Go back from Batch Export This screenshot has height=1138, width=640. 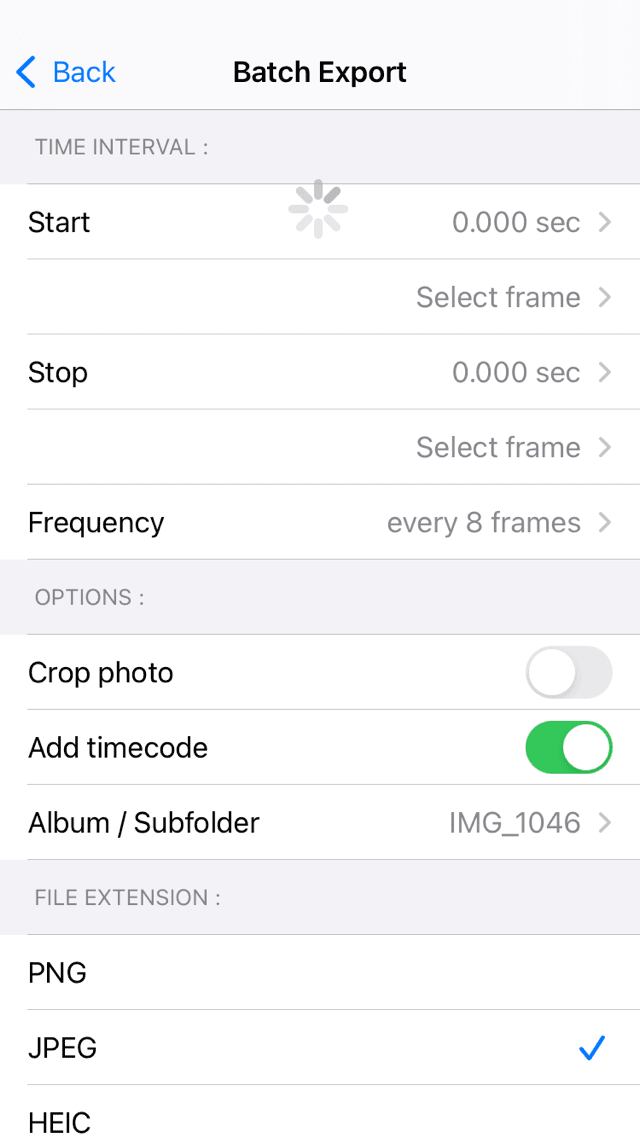[66, 72]
